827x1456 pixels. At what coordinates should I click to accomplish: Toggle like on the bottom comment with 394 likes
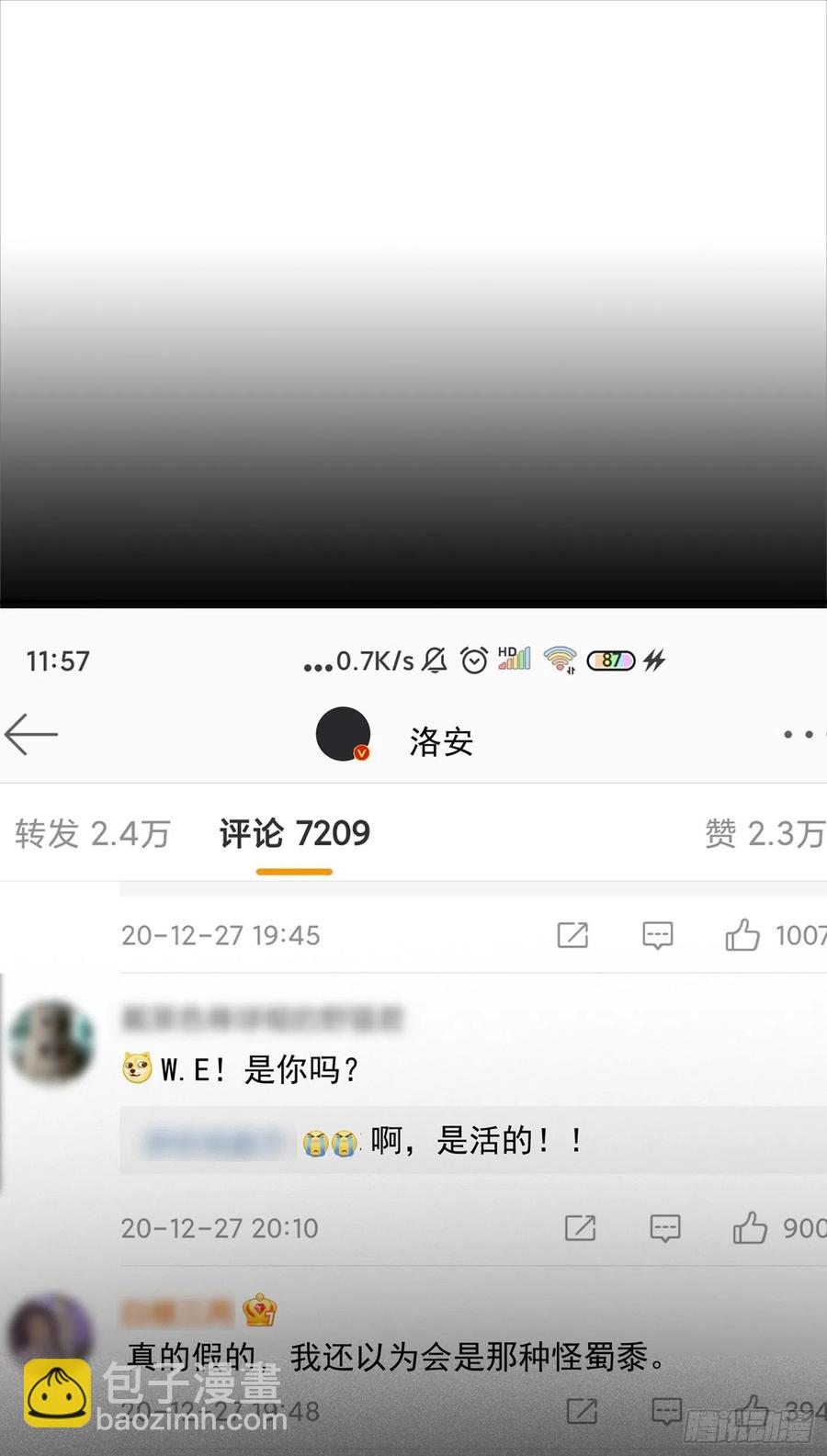click(752, 1412)
